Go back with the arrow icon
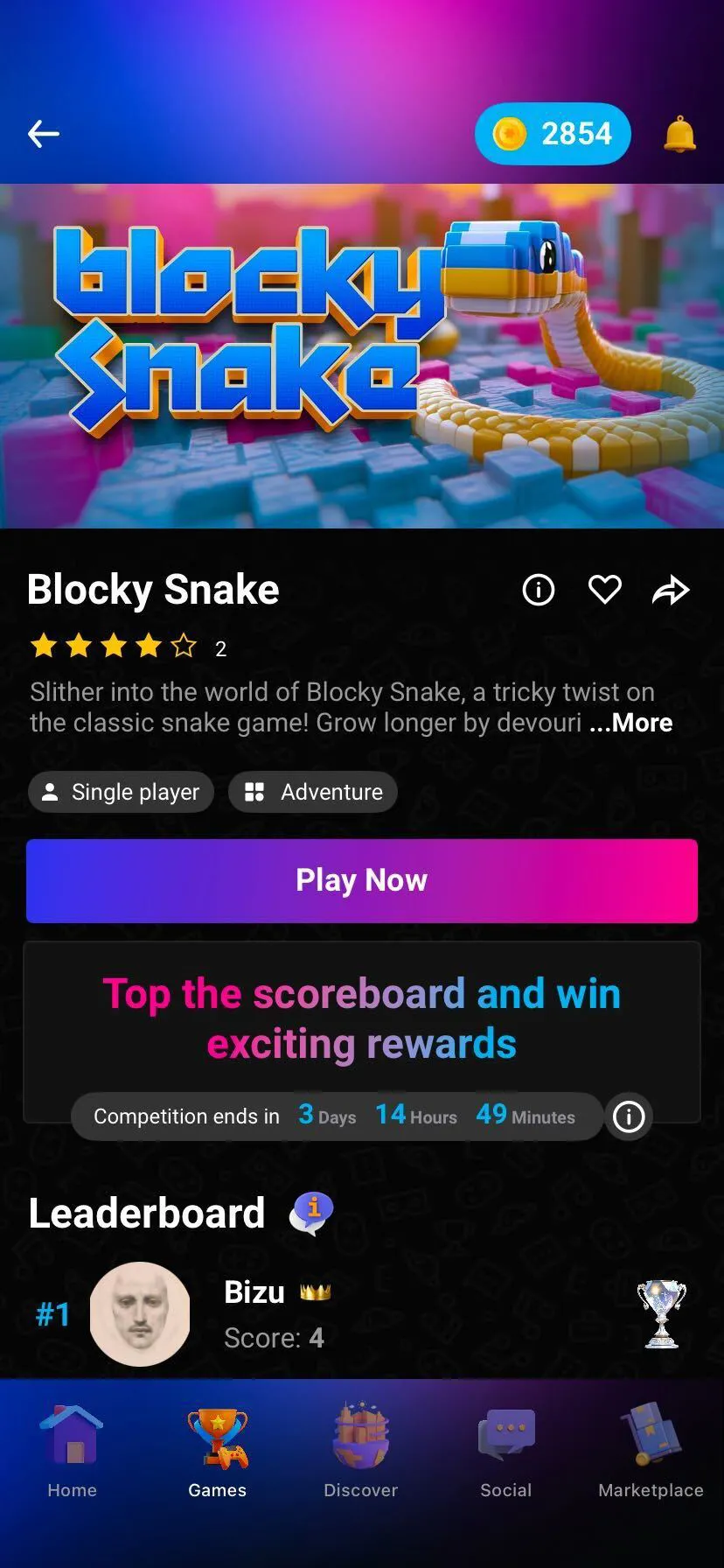Viewport: 724px width, 1568px height. (43, 134)
